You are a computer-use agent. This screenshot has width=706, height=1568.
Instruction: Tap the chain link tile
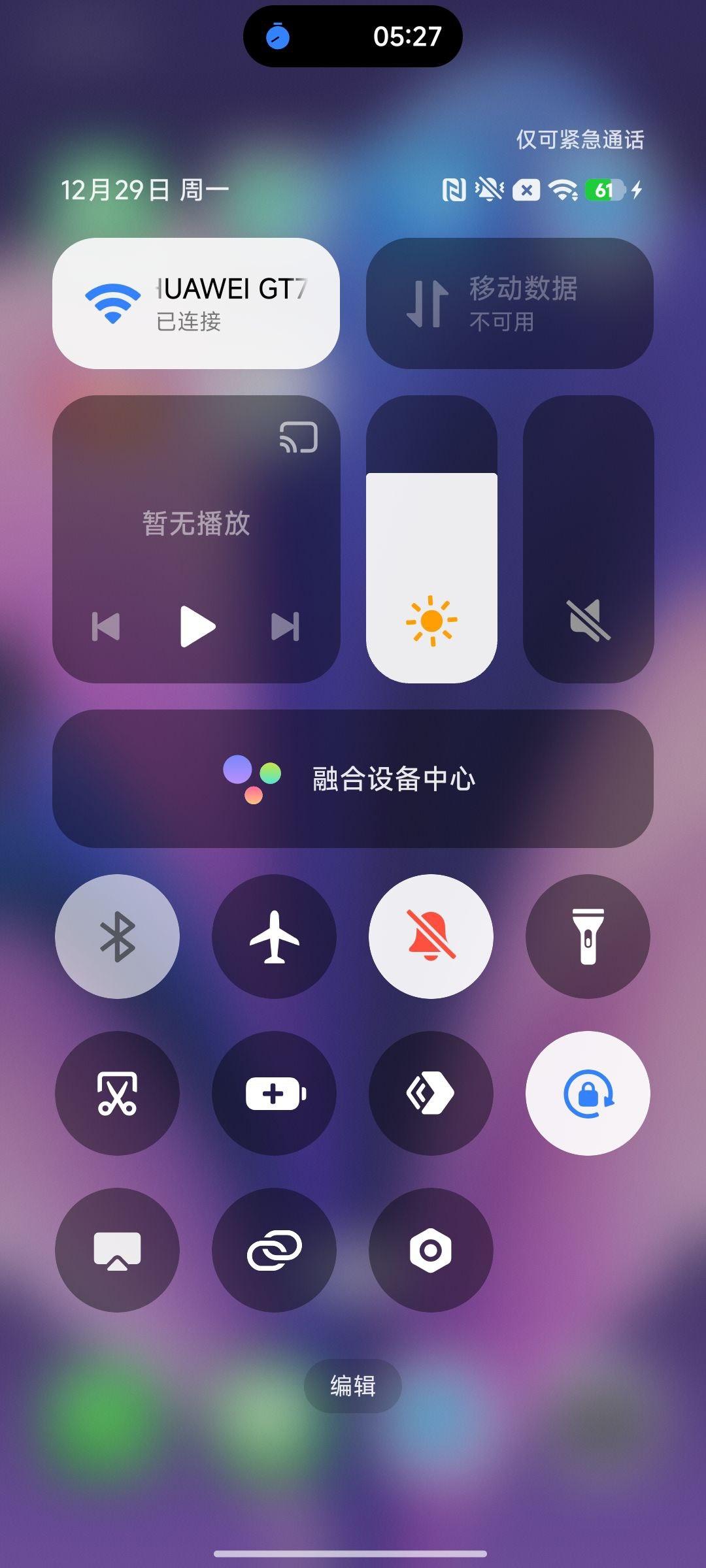click(275, 1250)
